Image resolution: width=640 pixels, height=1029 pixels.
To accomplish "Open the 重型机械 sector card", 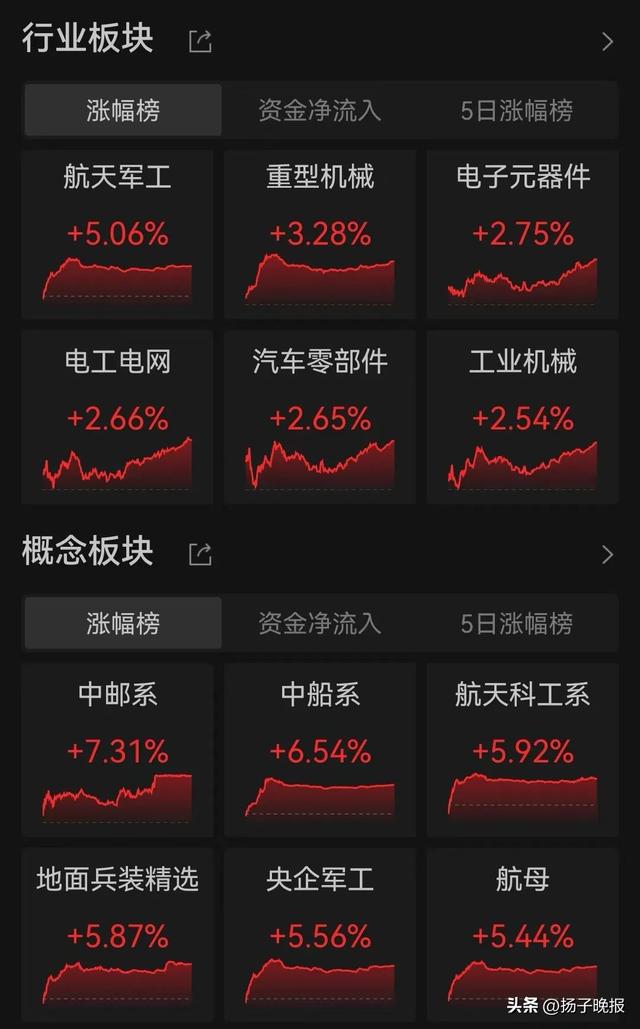I will click(320, 234).
